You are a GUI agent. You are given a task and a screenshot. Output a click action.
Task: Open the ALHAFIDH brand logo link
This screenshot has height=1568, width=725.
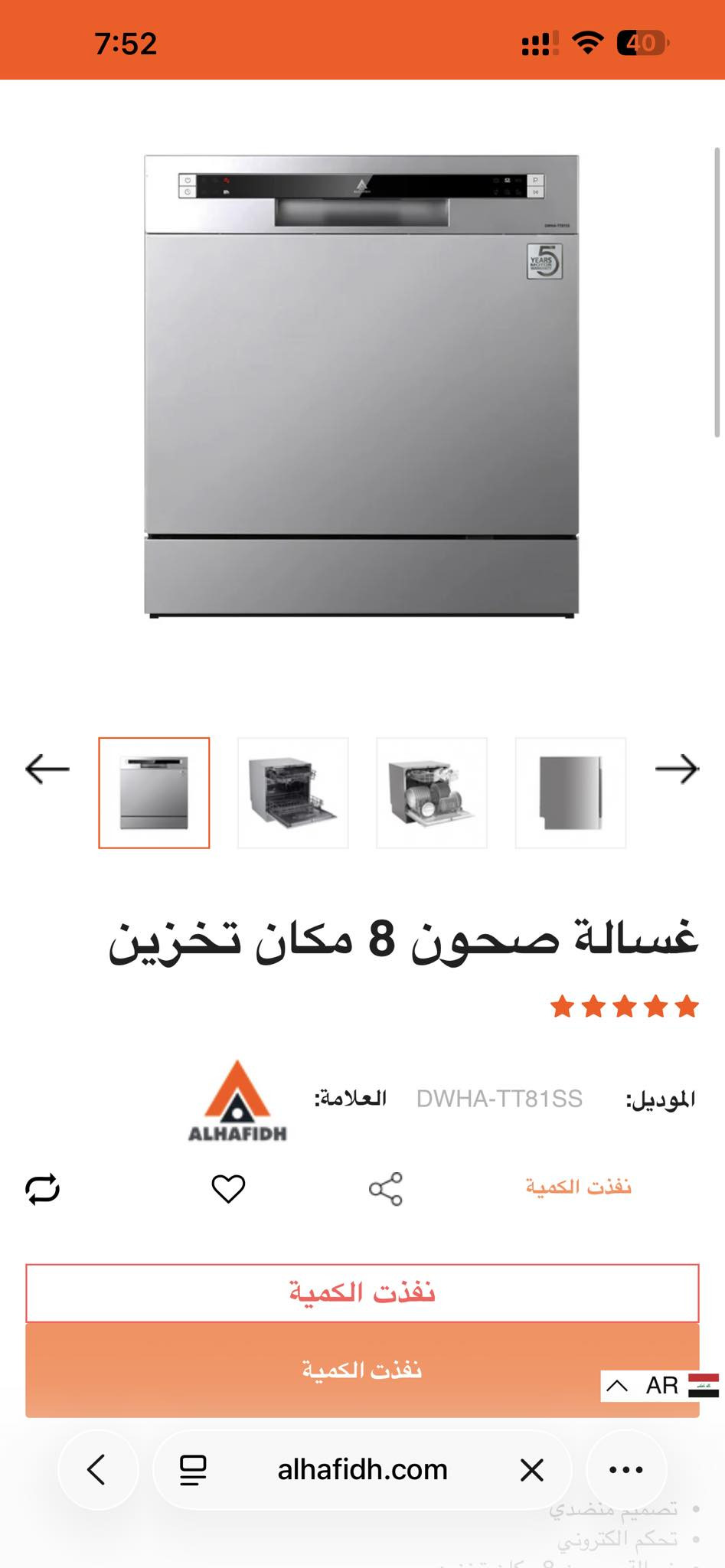click(x=237, y=1100)
